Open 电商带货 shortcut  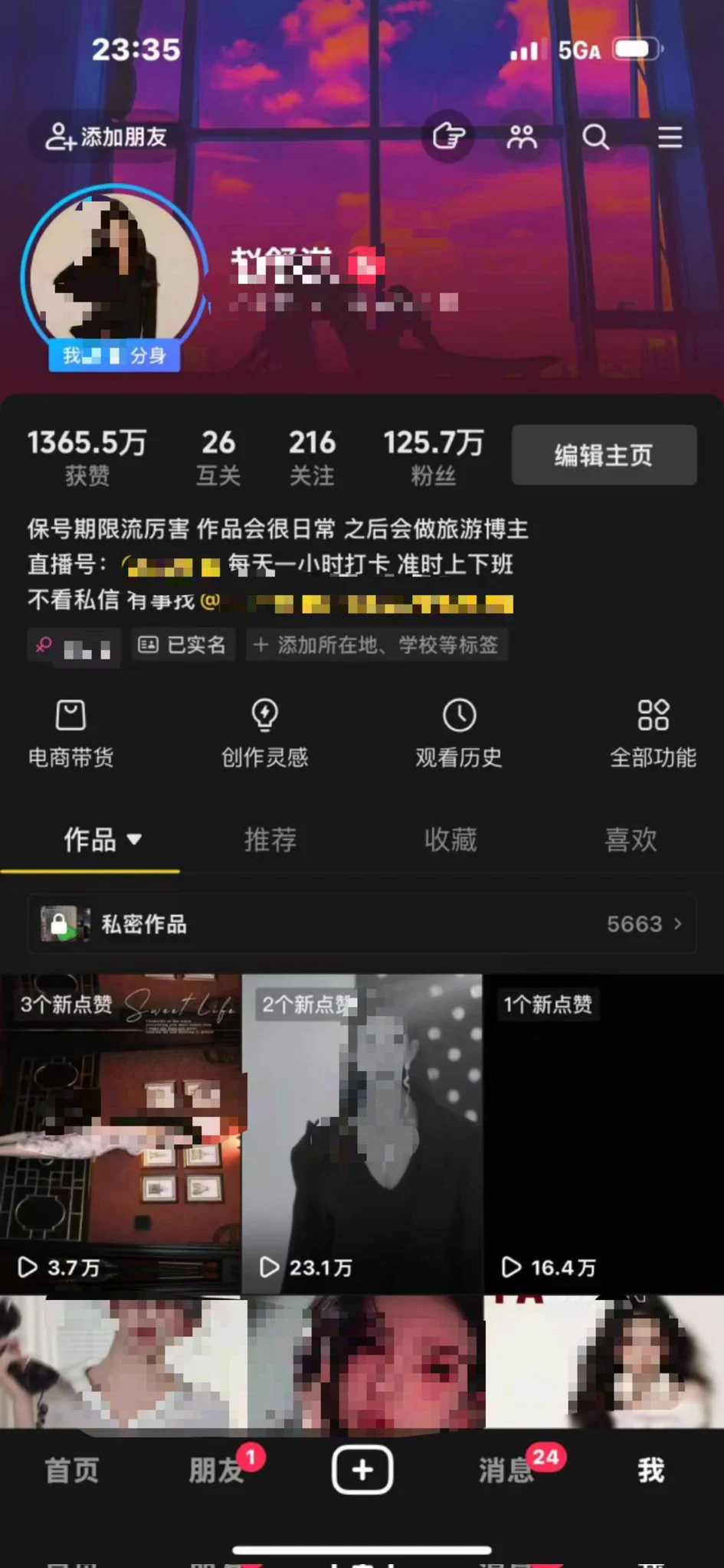(70, 733)
